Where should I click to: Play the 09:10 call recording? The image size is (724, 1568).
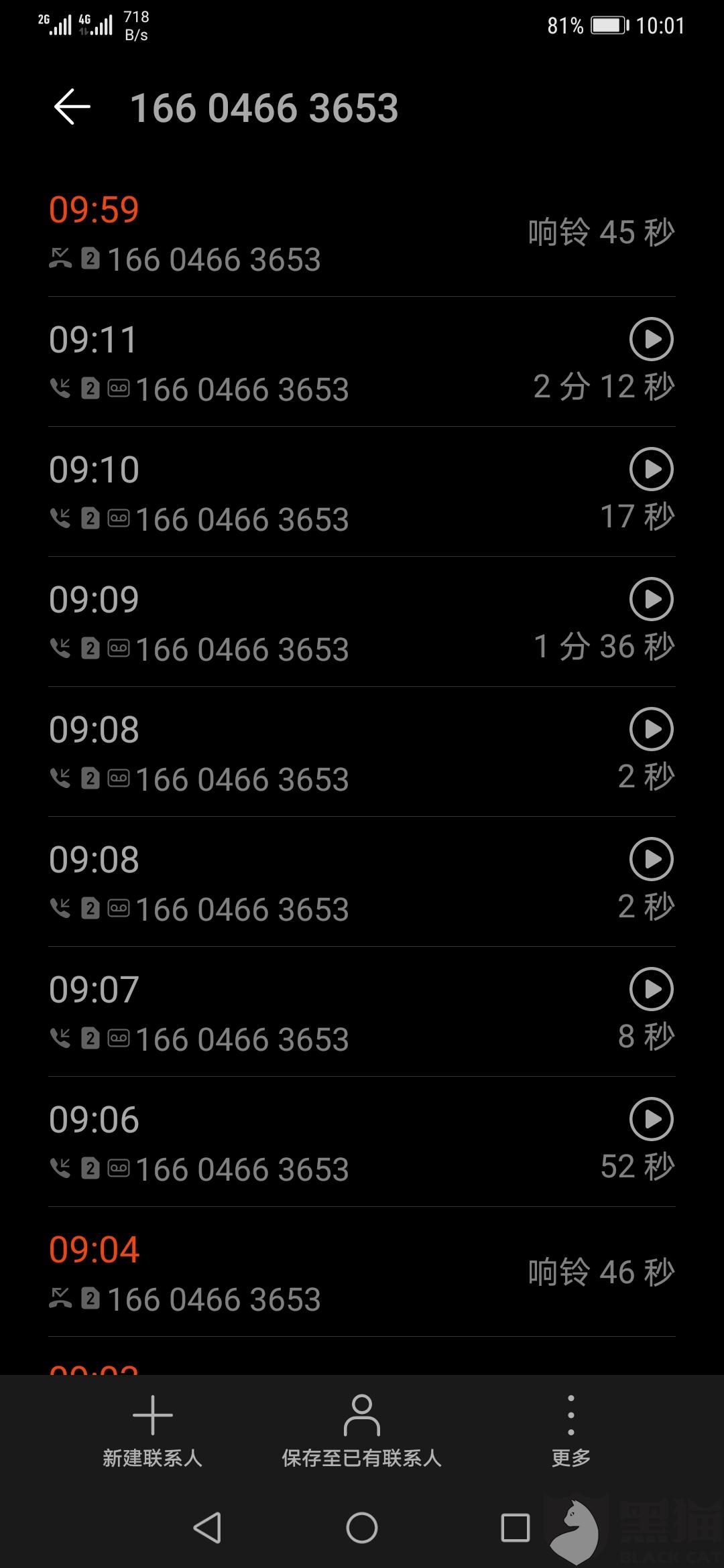(651, 469)
